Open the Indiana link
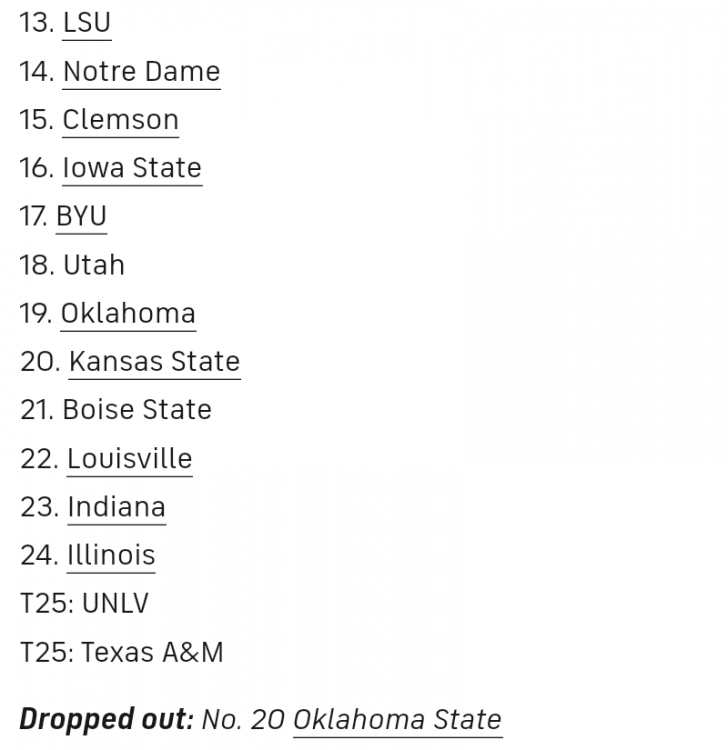 [x=116, y=507]
